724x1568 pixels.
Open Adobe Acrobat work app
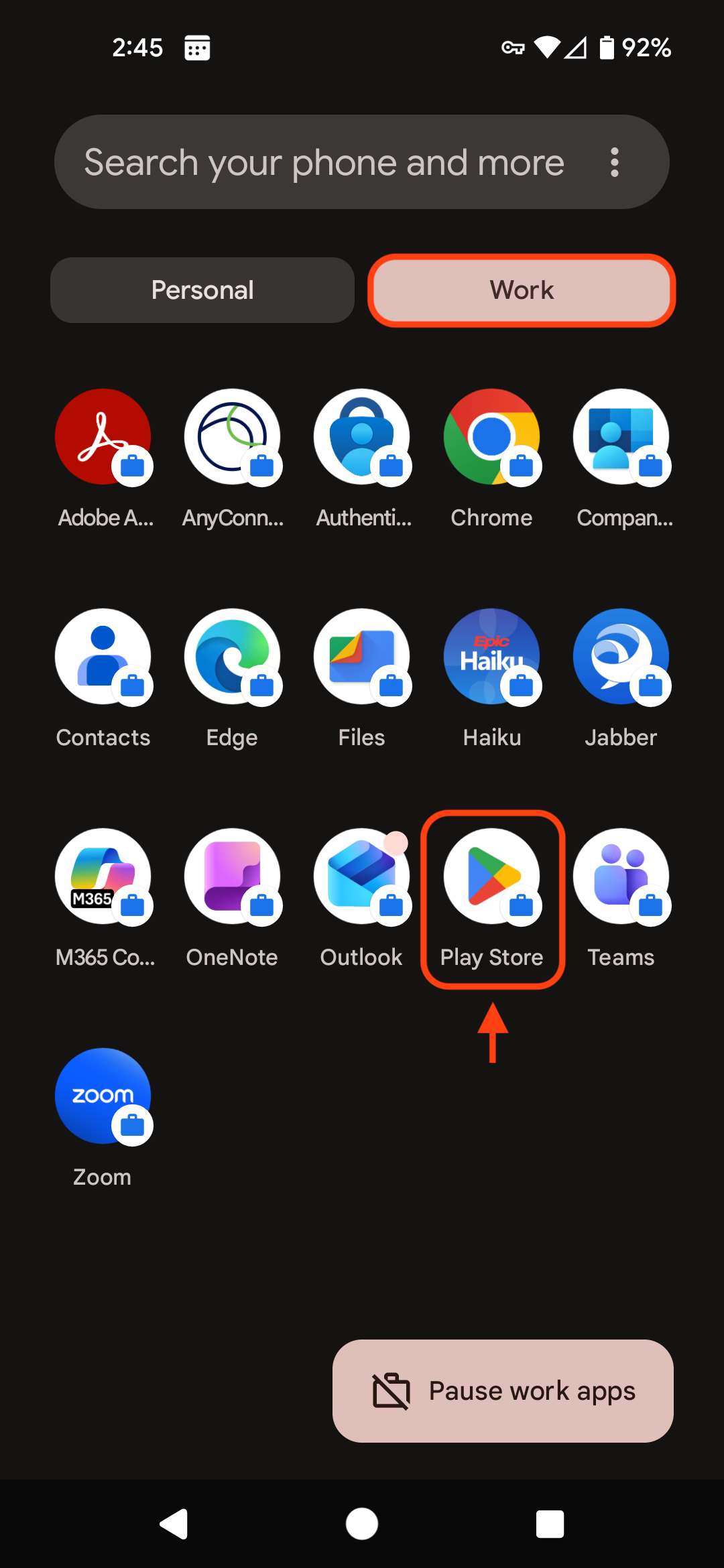click(x=103, y=438)
